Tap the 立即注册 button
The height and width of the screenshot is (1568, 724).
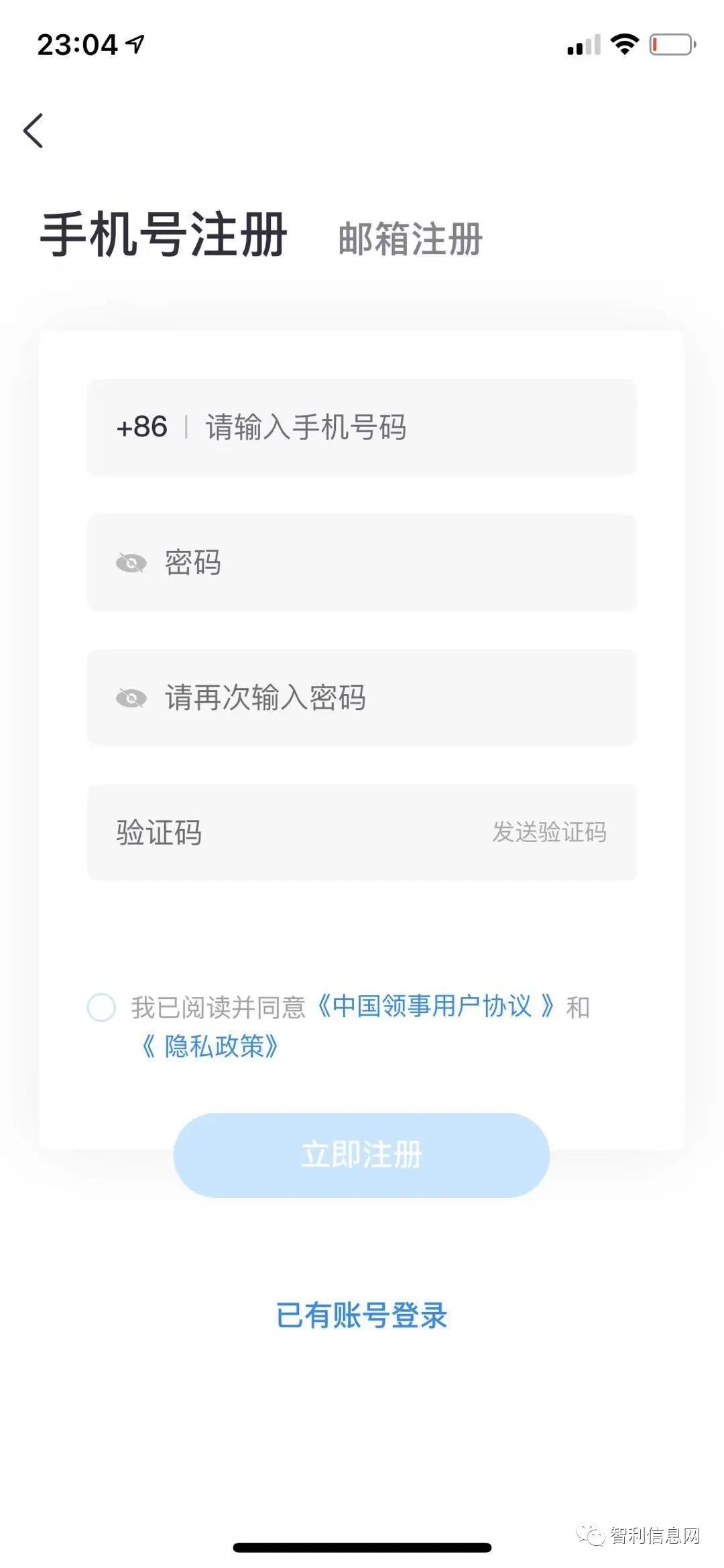point(361,1155)
